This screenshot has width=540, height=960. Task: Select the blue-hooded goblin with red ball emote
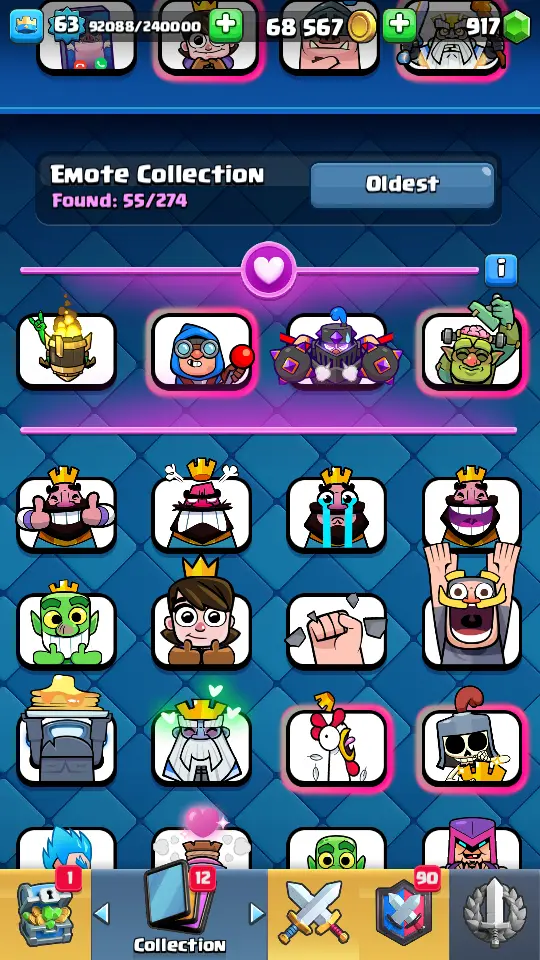pyautogui.click(x=201, y=350)
